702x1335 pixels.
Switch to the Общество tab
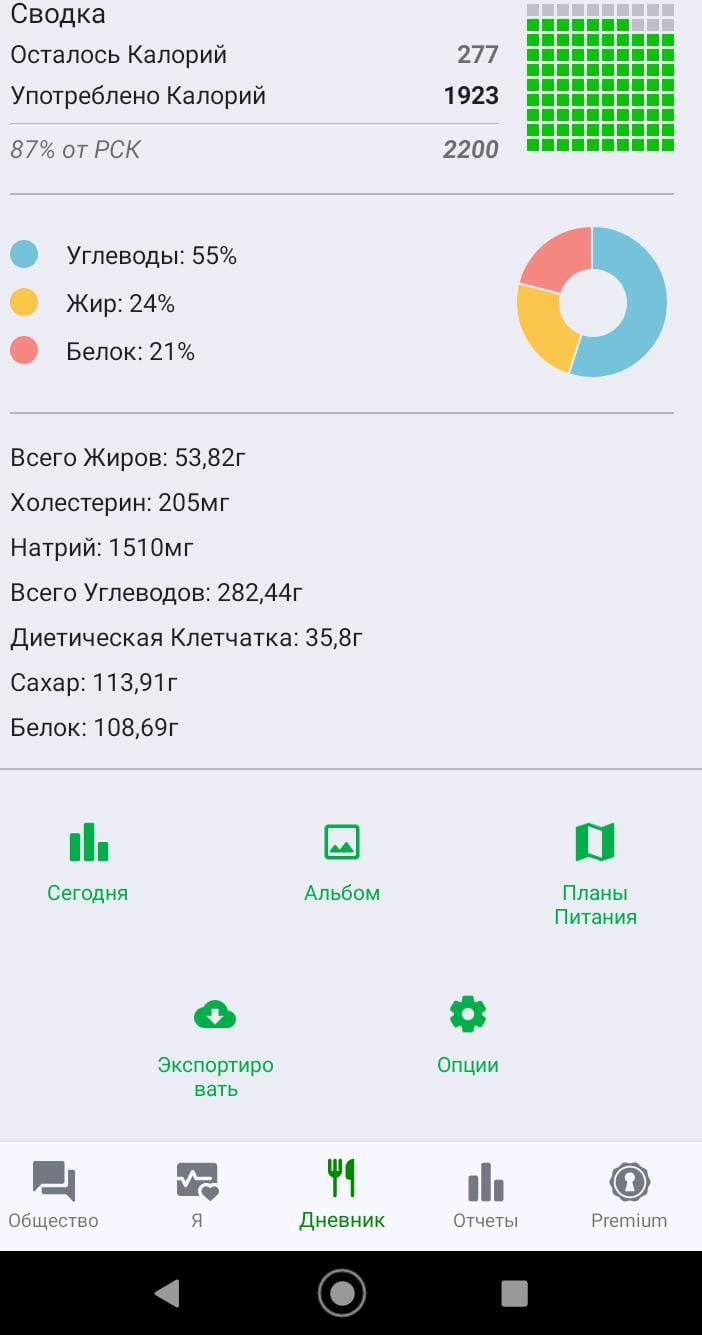[x=54, y=1195]
